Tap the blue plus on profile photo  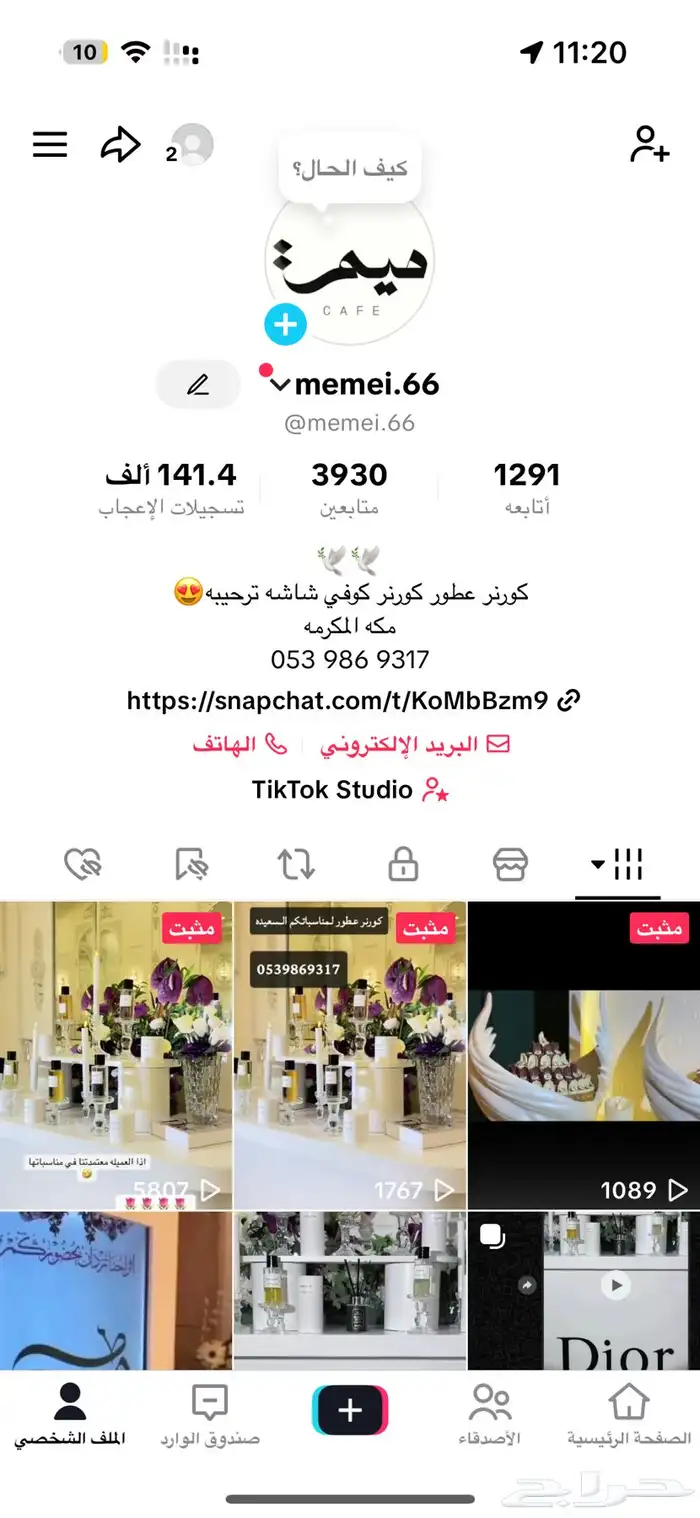click(285, 325)
